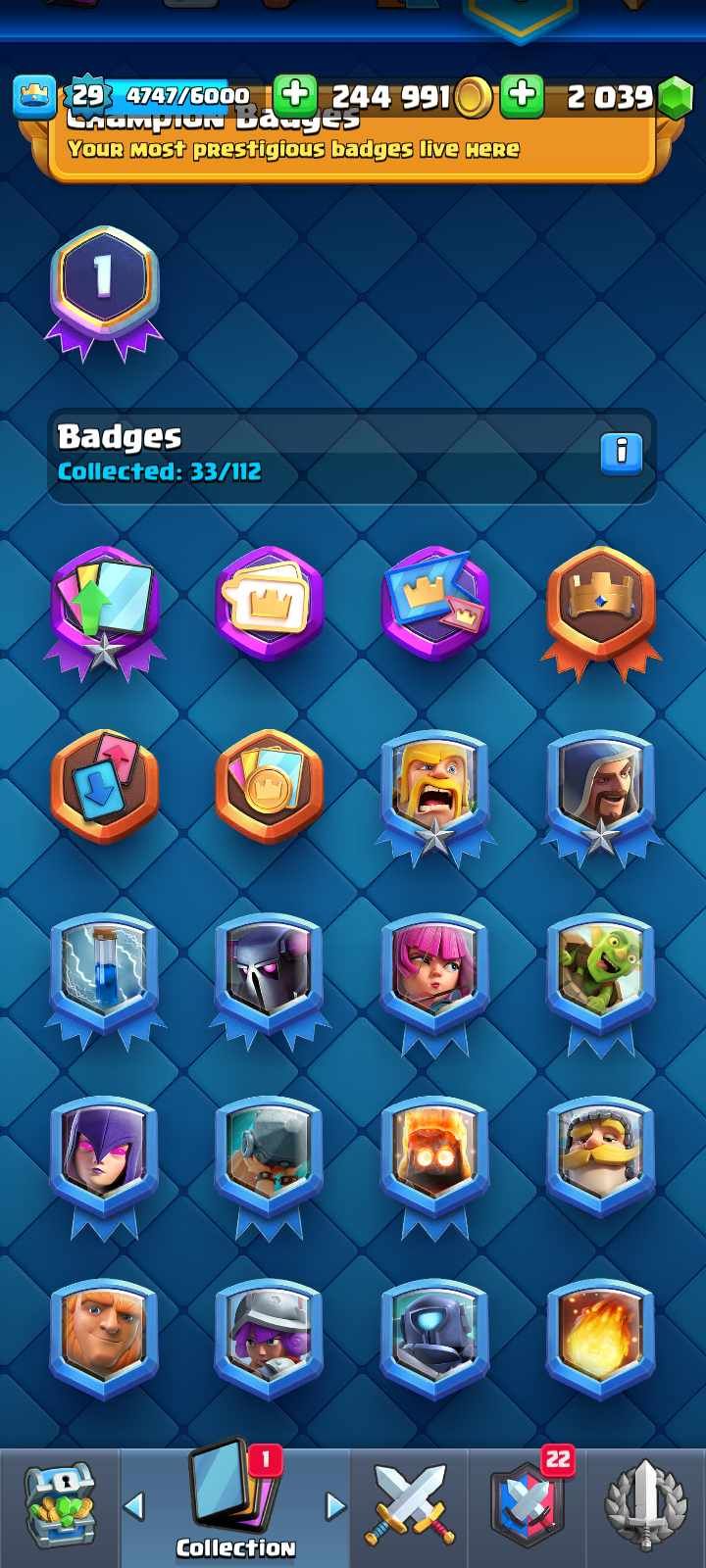This screenshot has height=1568, width=706.
Task: Select the P.E.K.K.A badge
Action: coord(269,981)
